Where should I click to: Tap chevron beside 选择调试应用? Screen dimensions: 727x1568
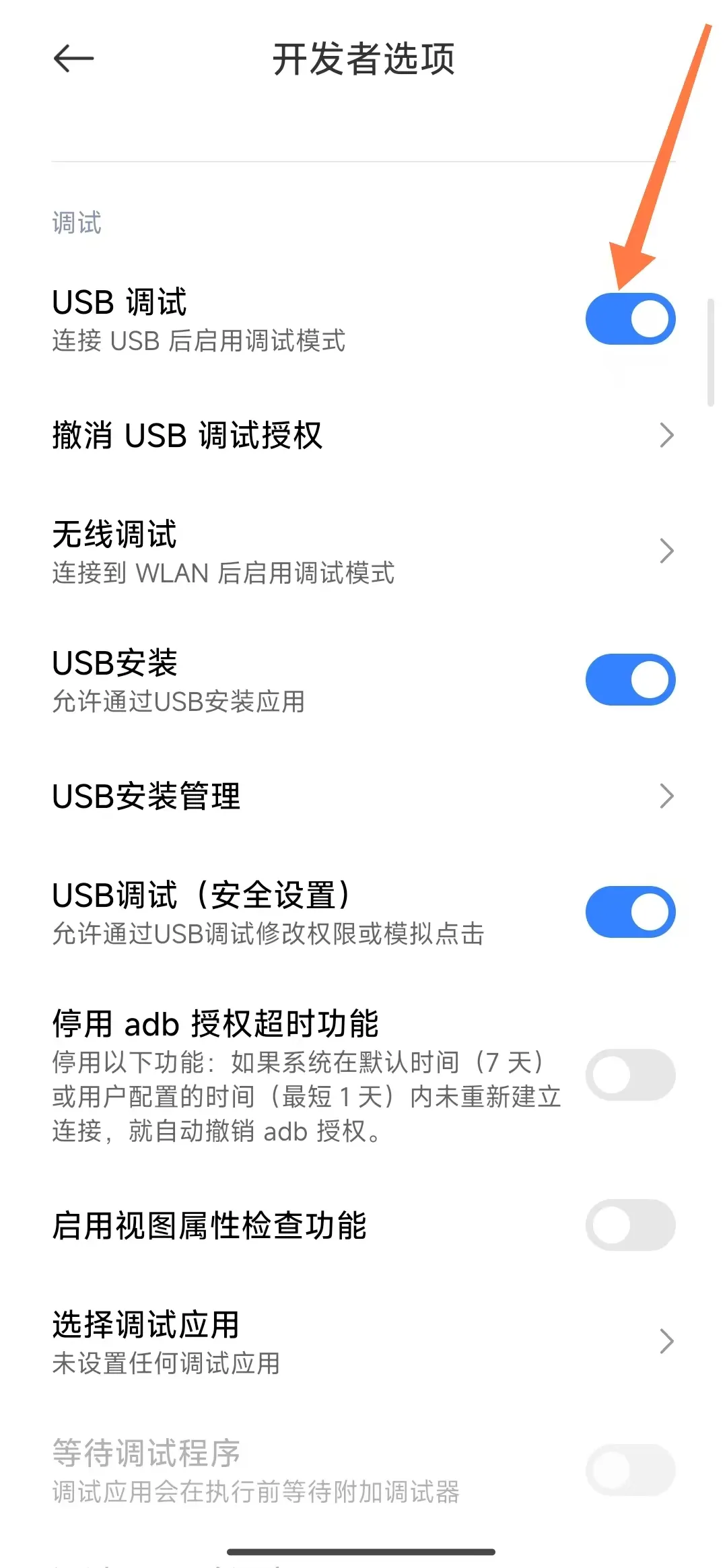666,1341
